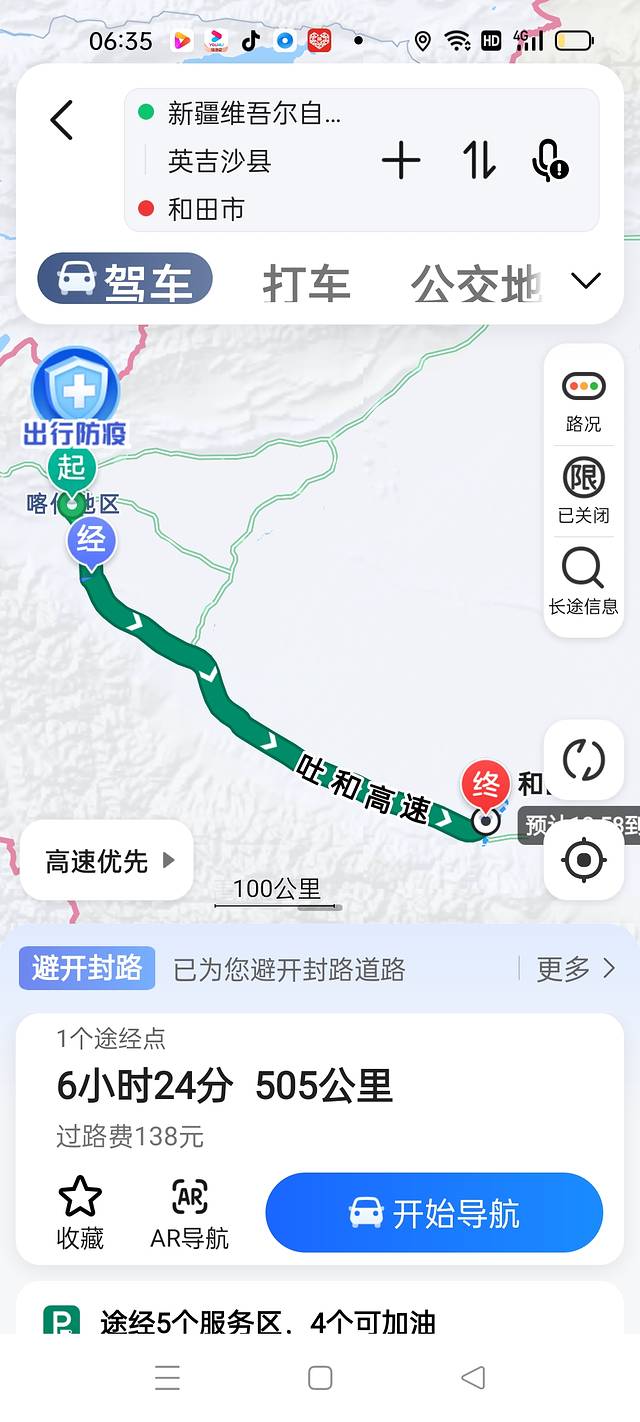Start AR导航 navigation

pos(190,1212)
